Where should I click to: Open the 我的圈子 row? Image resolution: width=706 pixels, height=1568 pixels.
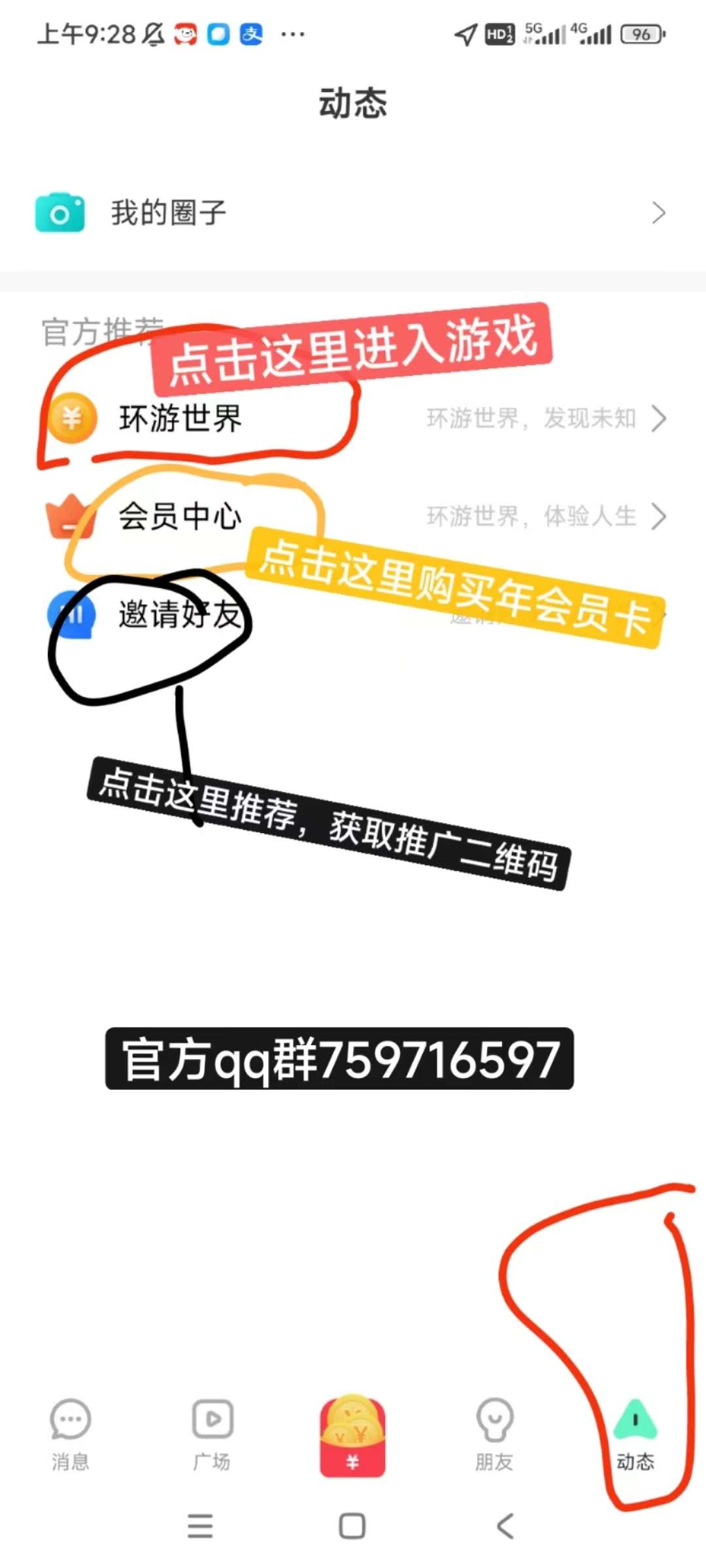point(353,213)
